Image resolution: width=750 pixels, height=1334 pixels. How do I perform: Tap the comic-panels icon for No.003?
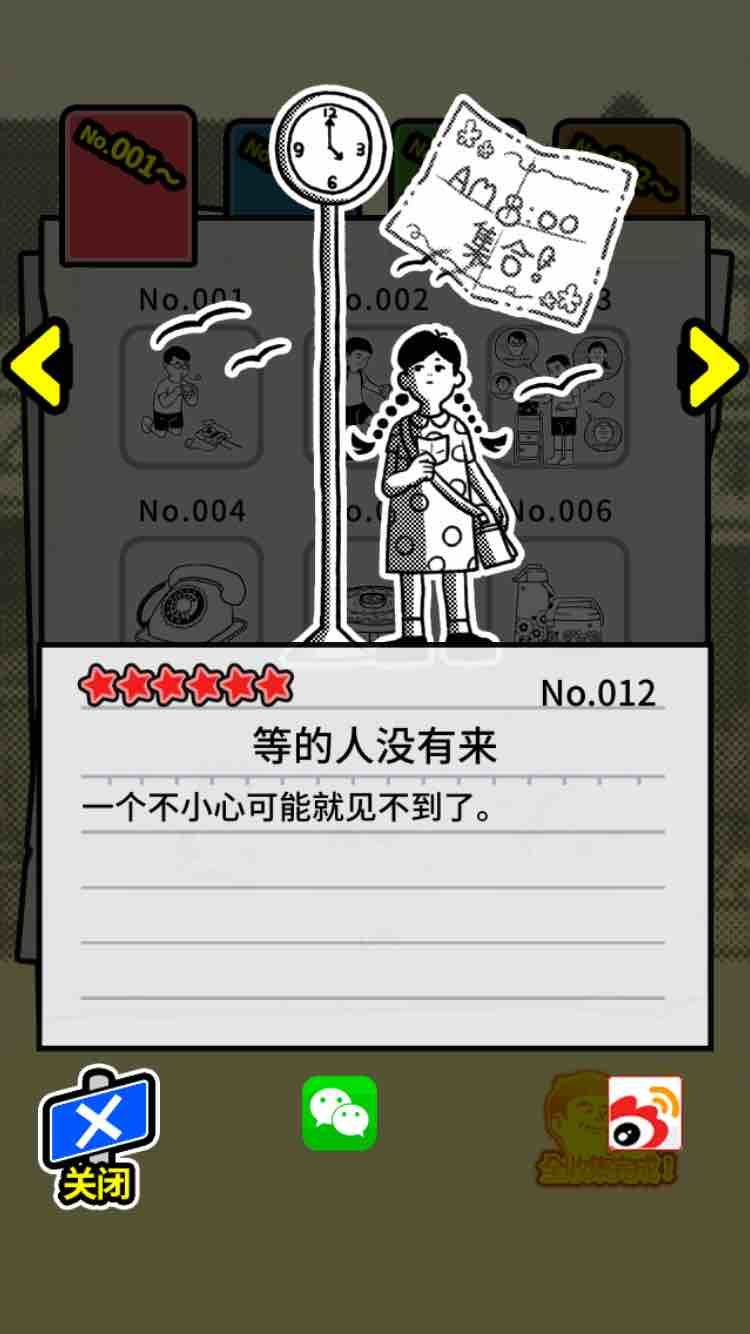point(560,395)
